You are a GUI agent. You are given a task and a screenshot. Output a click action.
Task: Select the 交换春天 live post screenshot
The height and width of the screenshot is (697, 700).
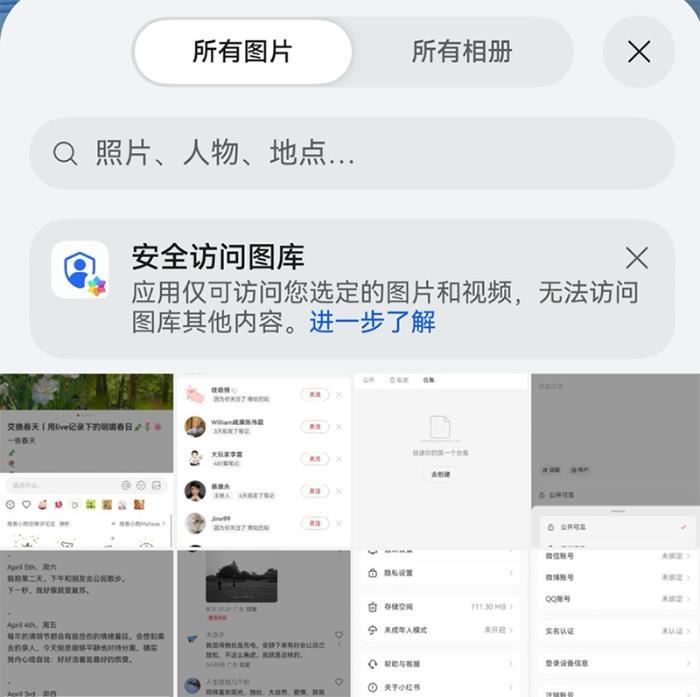pyautogui.click(x=86, y=460)
